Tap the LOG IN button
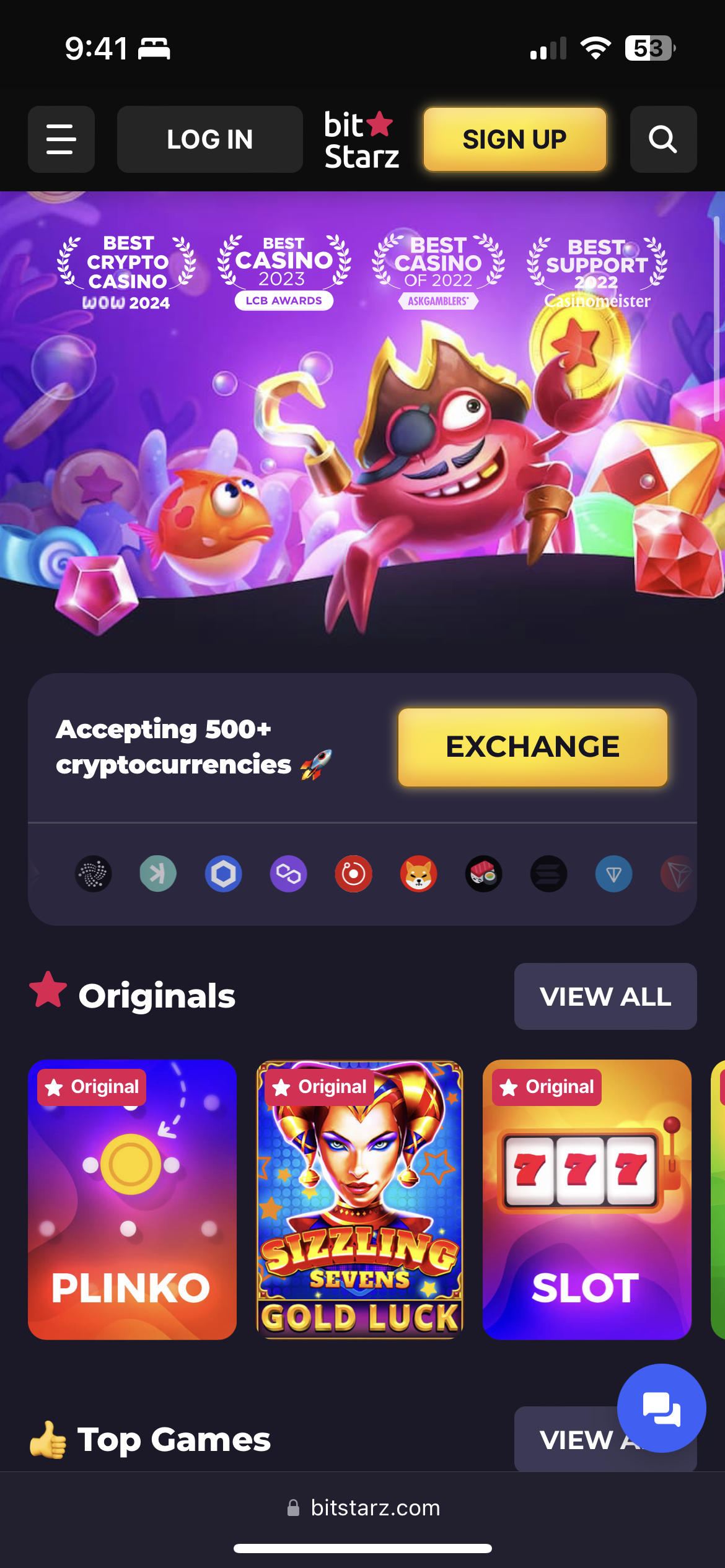 tap(209, 139)
